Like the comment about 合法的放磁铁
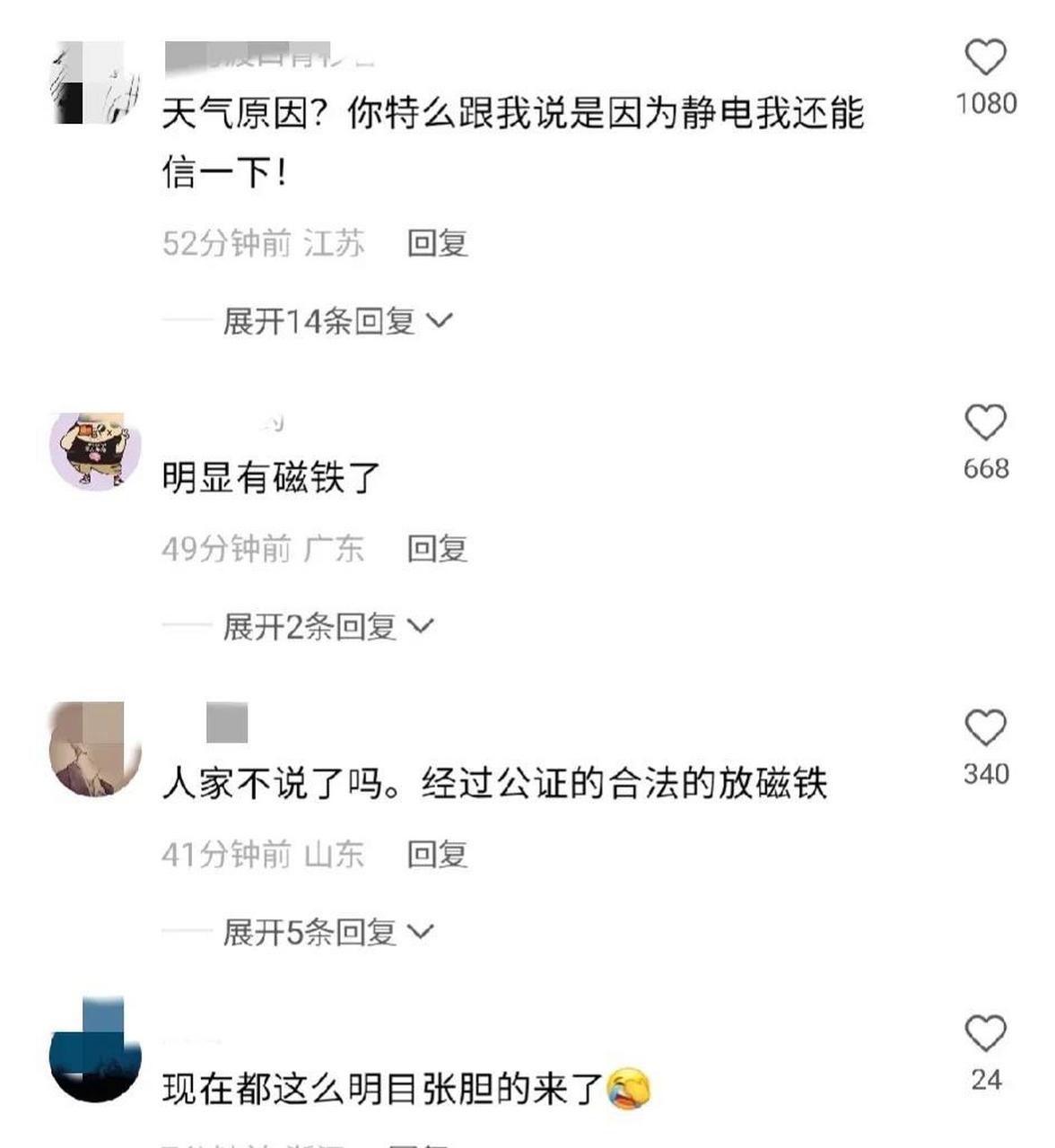This screenshot has width=1055, height=1148. click(983, 725)
